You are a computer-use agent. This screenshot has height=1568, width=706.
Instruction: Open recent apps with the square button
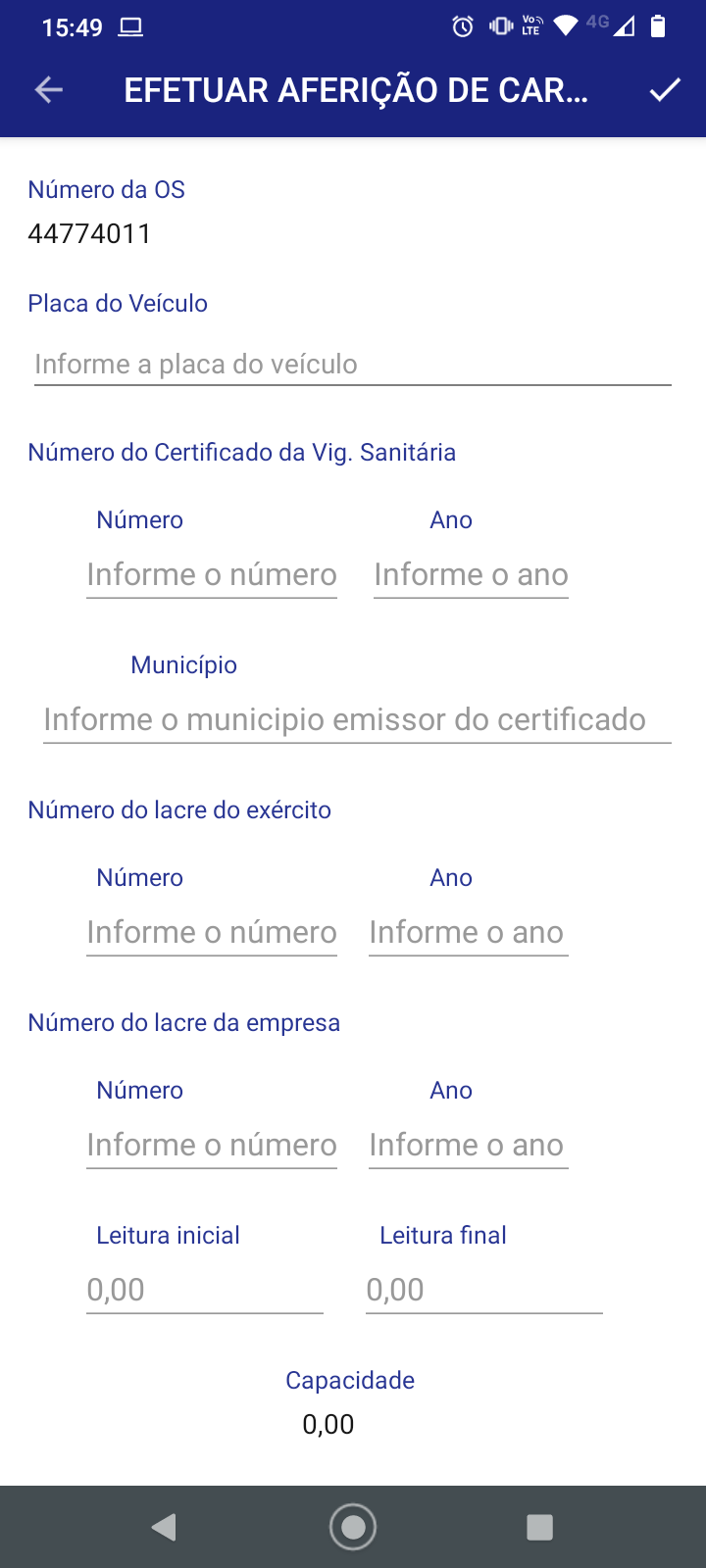point(538,1526)
